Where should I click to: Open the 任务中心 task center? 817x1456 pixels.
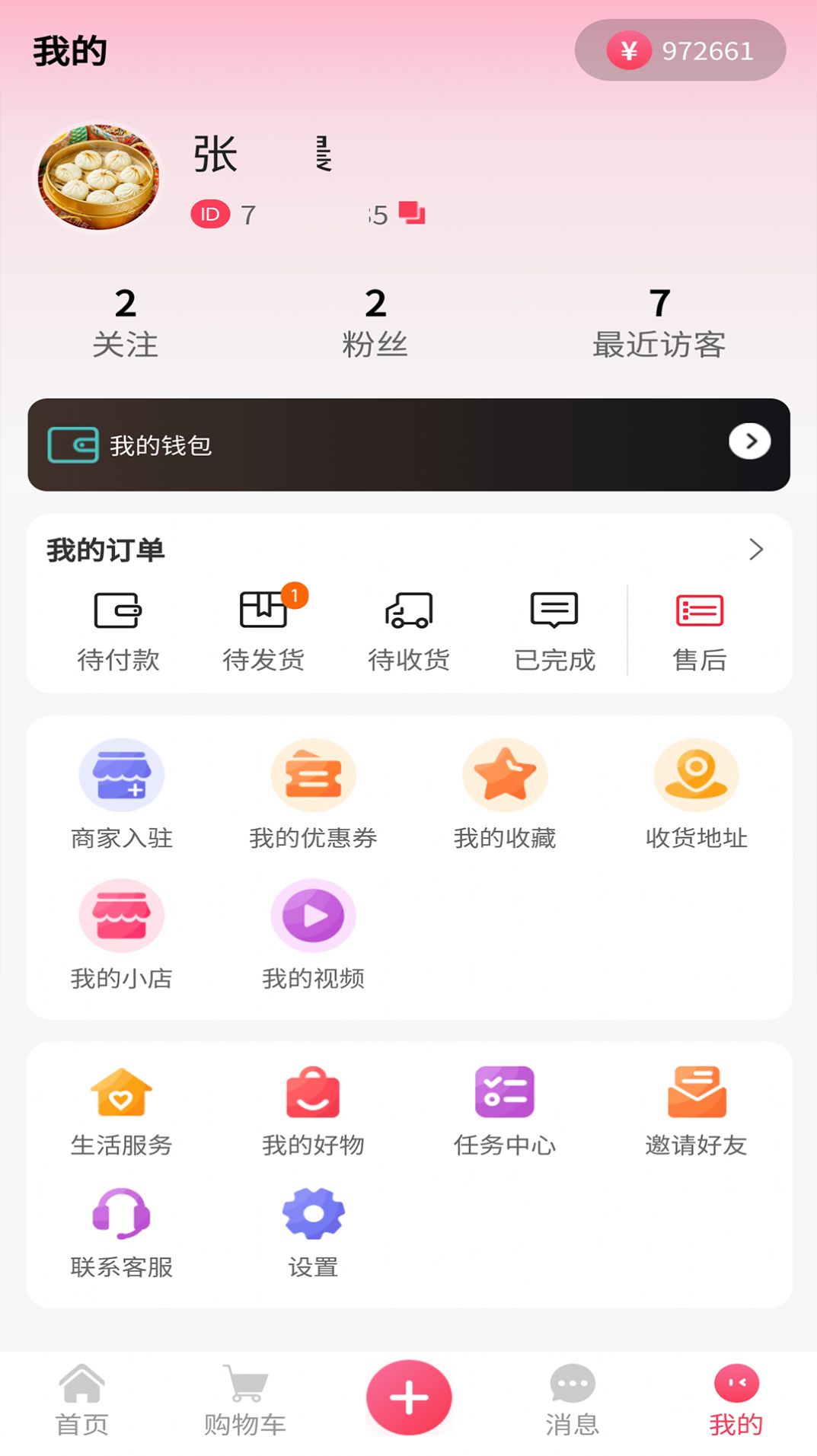pos(505,1114)
